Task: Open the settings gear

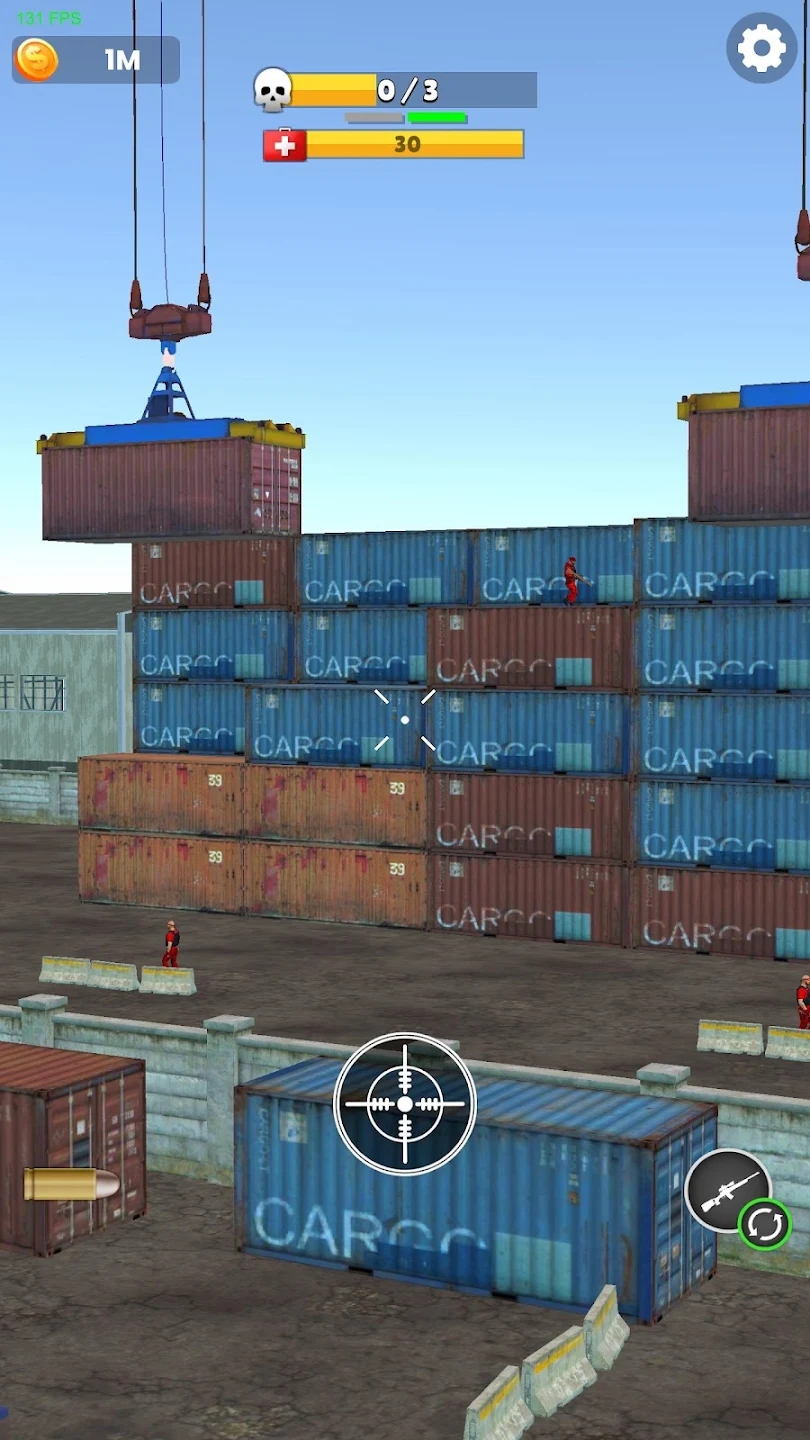Action: (x=762, y=48)
